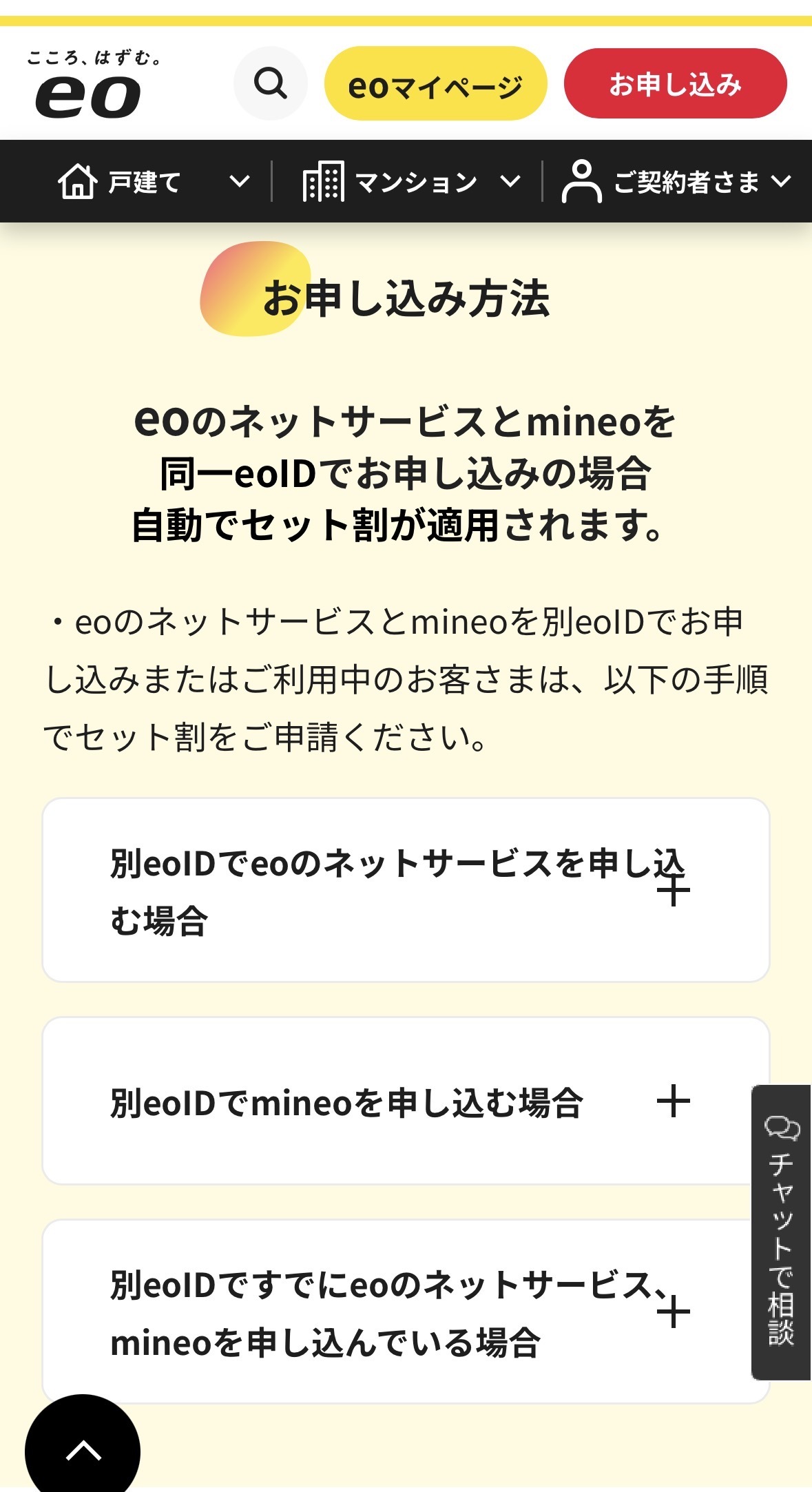The width and height of the screenshot is (812, 1492).
Task: Tap the red お申し込み button
Action: tap(675, 84)
